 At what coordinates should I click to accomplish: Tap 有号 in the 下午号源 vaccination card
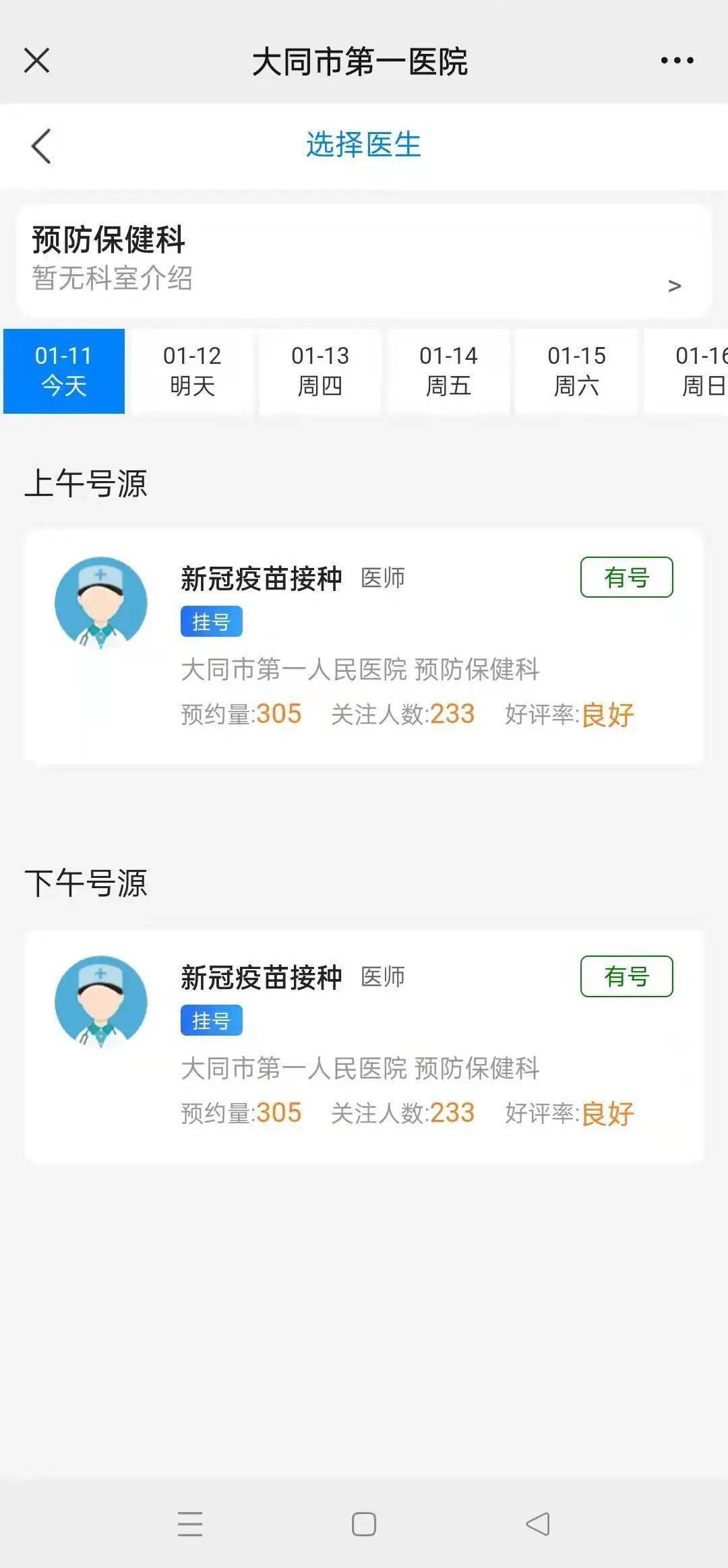(627, 976)
